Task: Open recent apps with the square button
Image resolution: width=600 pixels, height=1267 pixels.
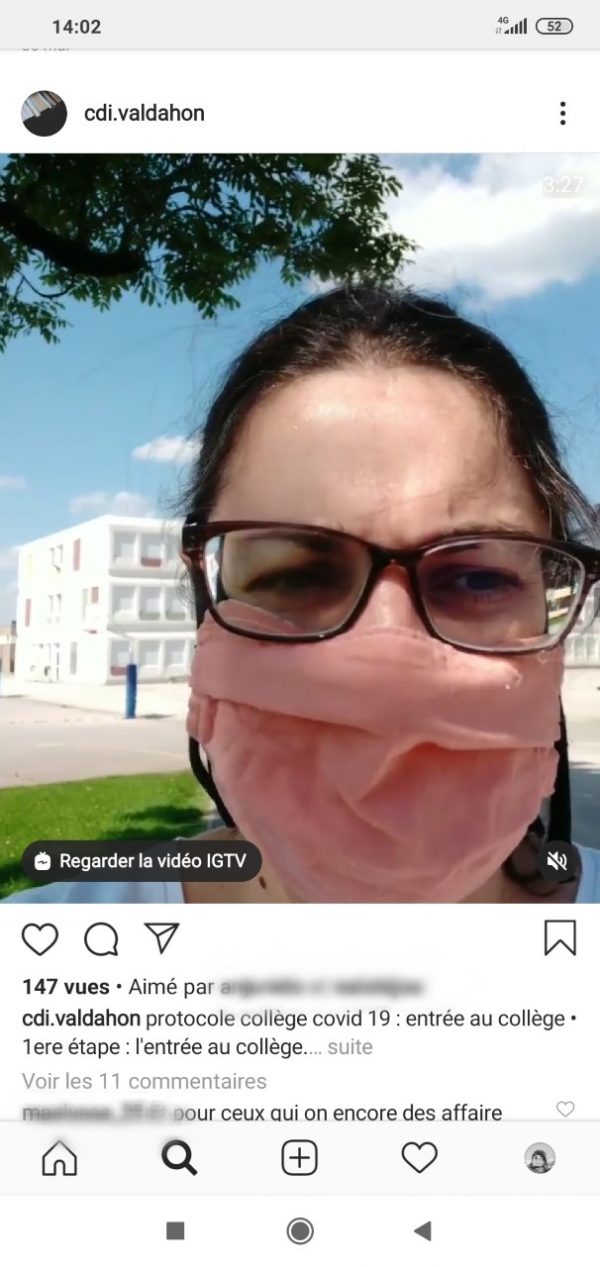Action: click(175, 1231)
